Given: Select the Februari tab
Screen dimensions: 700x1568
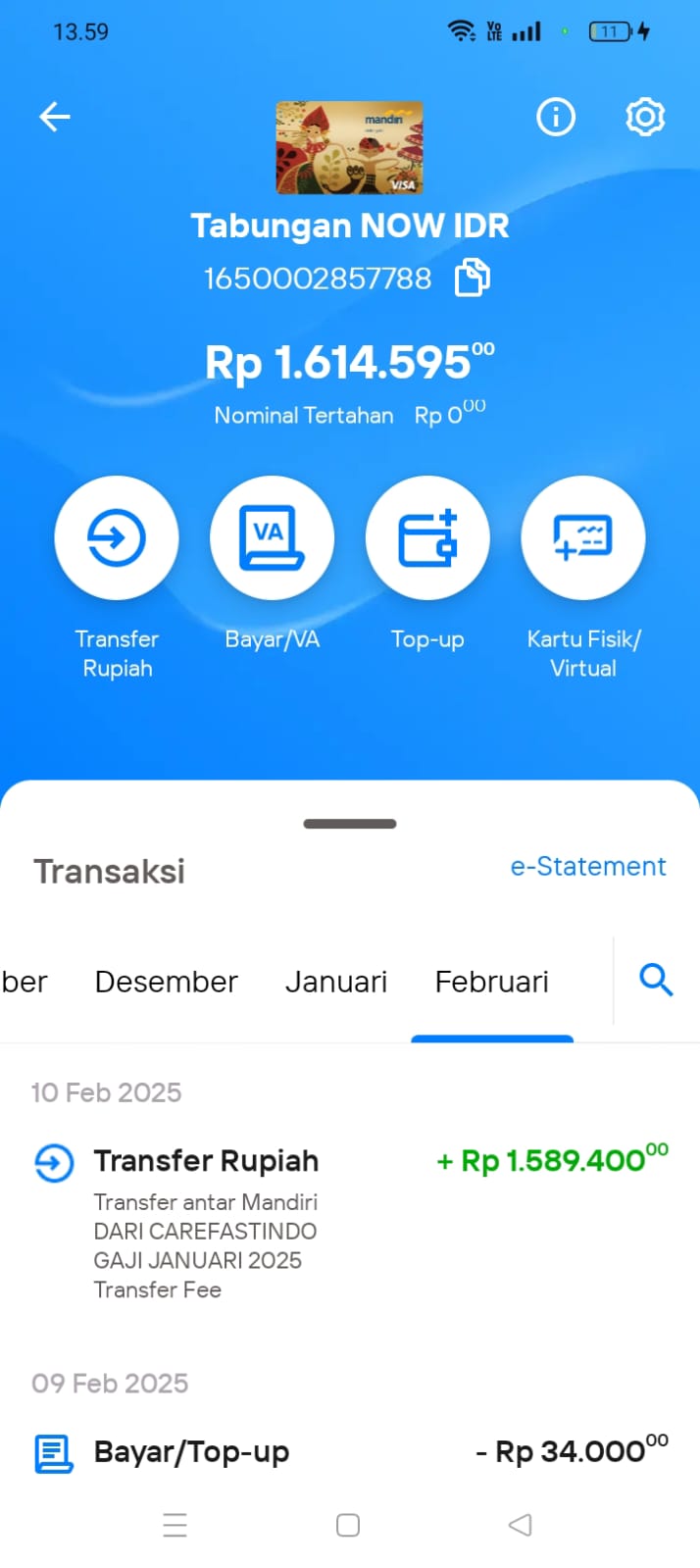Looking at the screenshot, I should click(492, 982).
